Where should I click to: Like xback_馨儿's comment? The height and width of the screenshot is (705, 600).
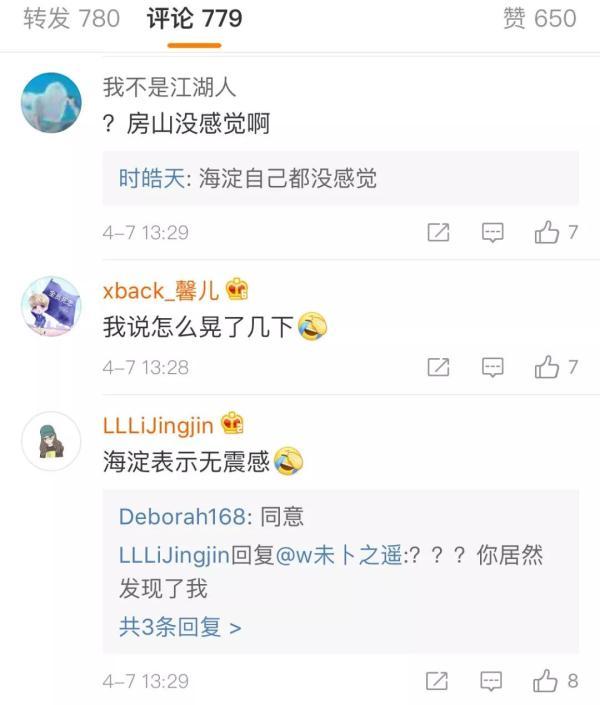[547, 368]
